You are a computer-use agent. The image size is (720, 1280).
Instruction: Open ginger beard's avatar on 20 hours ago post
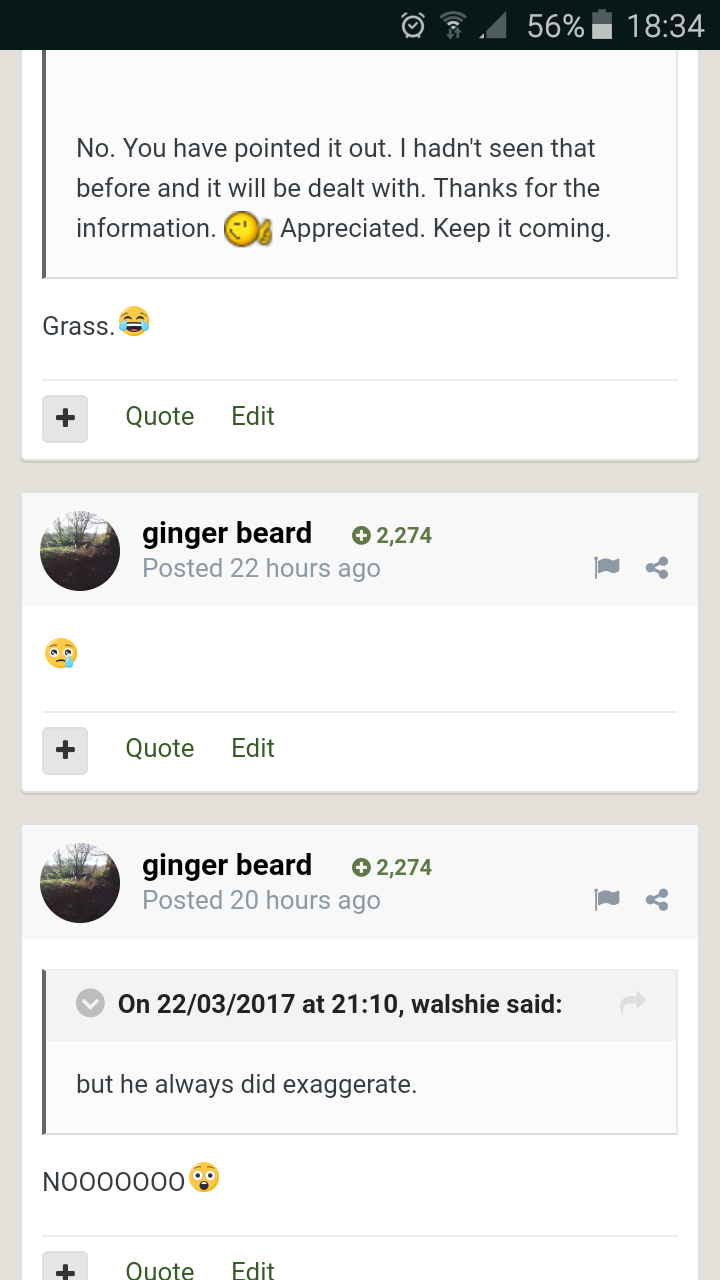coord(80,883)
